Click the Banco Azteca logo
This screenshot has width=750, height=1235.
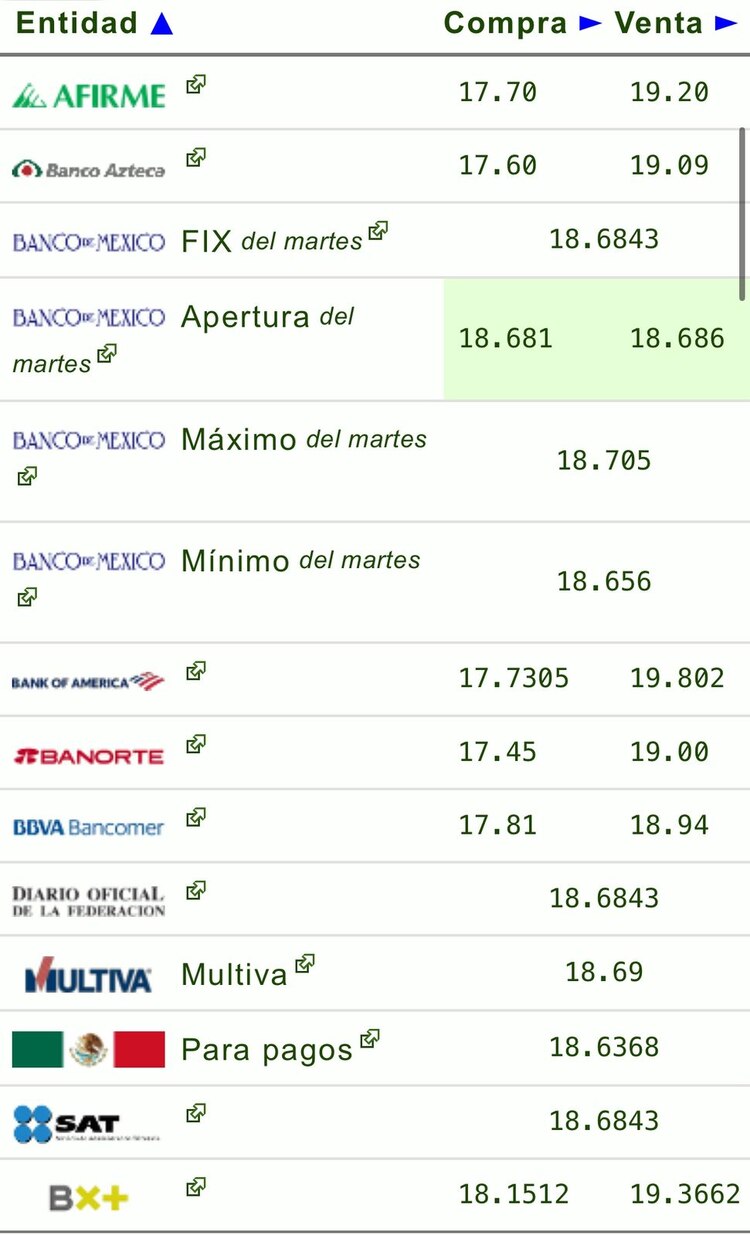pos(88,165)
